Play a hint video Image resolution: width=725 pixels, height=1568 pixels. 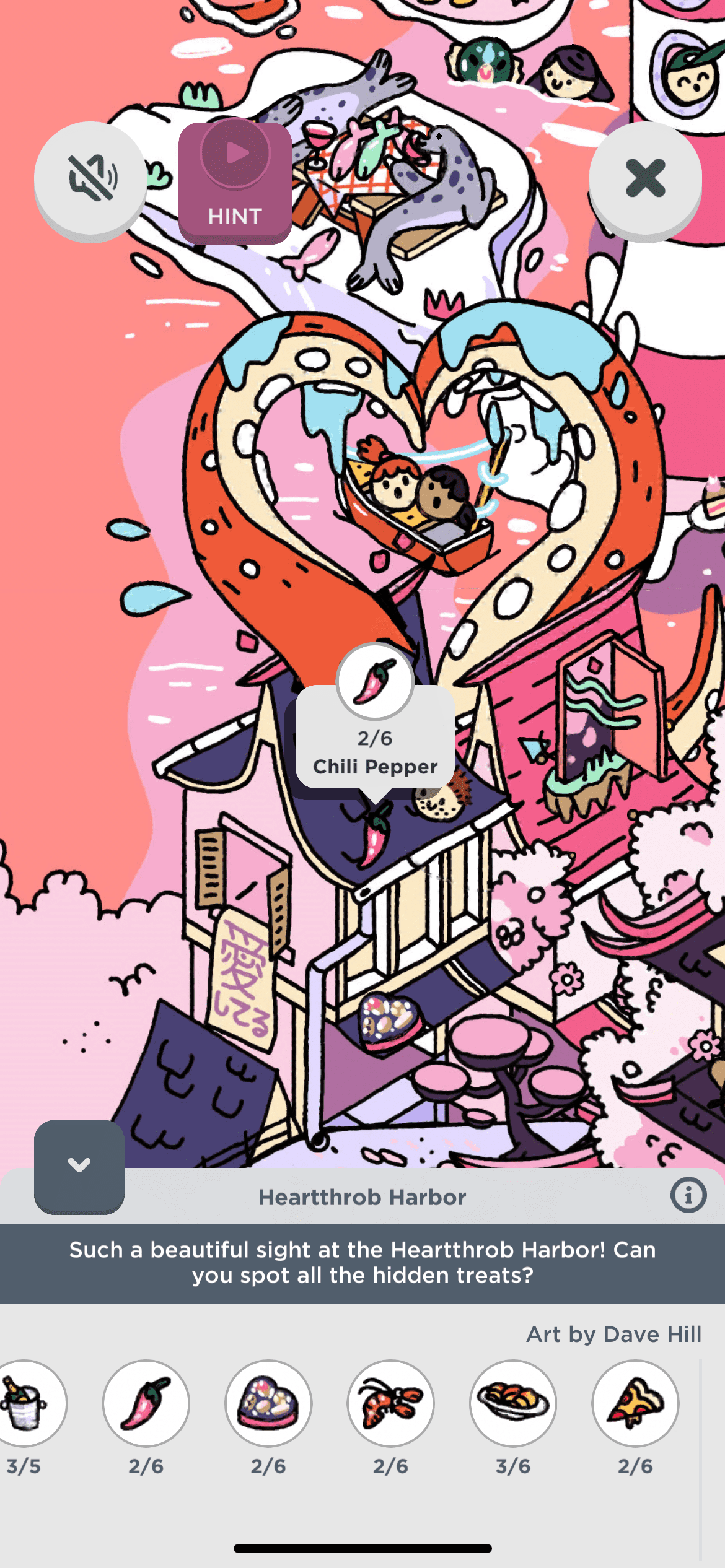click(235, 182)
